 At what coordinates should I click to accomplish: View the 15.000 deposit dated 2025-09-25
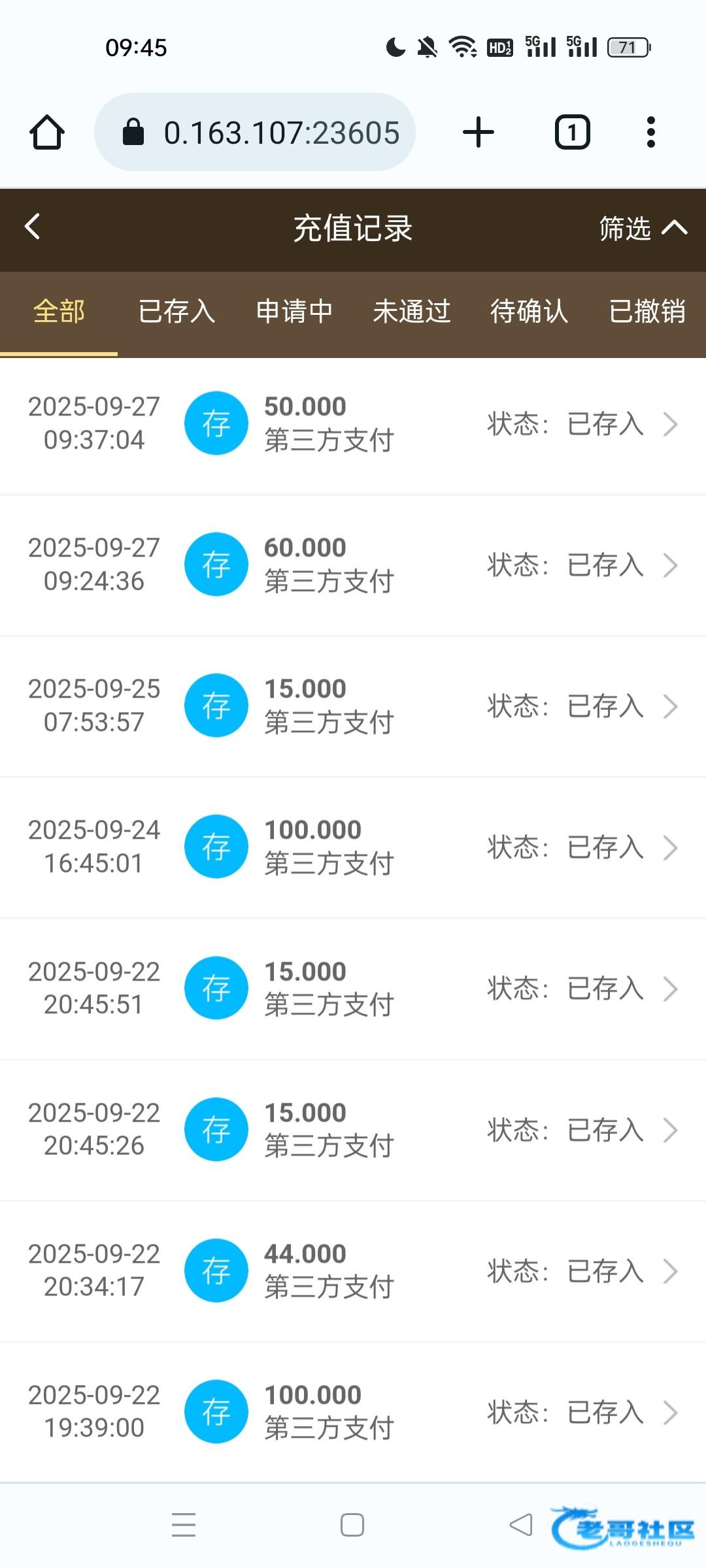coord(353,706)
